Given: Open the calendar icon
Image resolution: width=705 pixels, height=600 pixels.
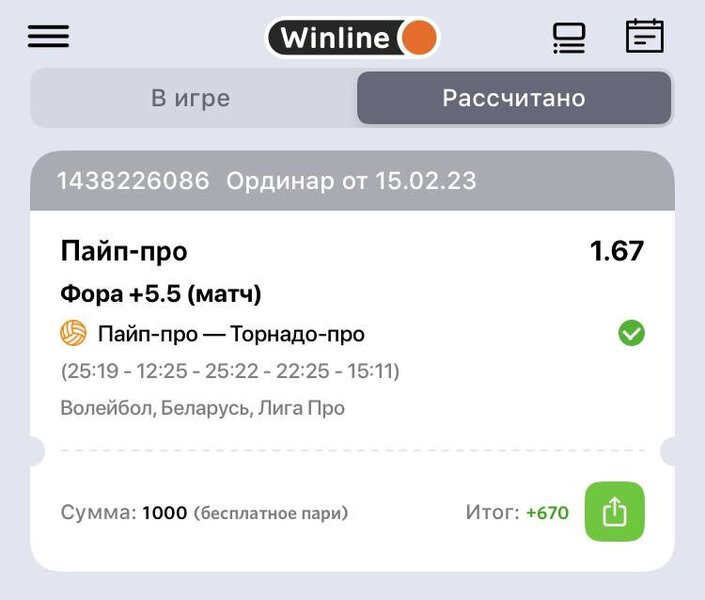Looking at the screenshot, I should 644,36.
